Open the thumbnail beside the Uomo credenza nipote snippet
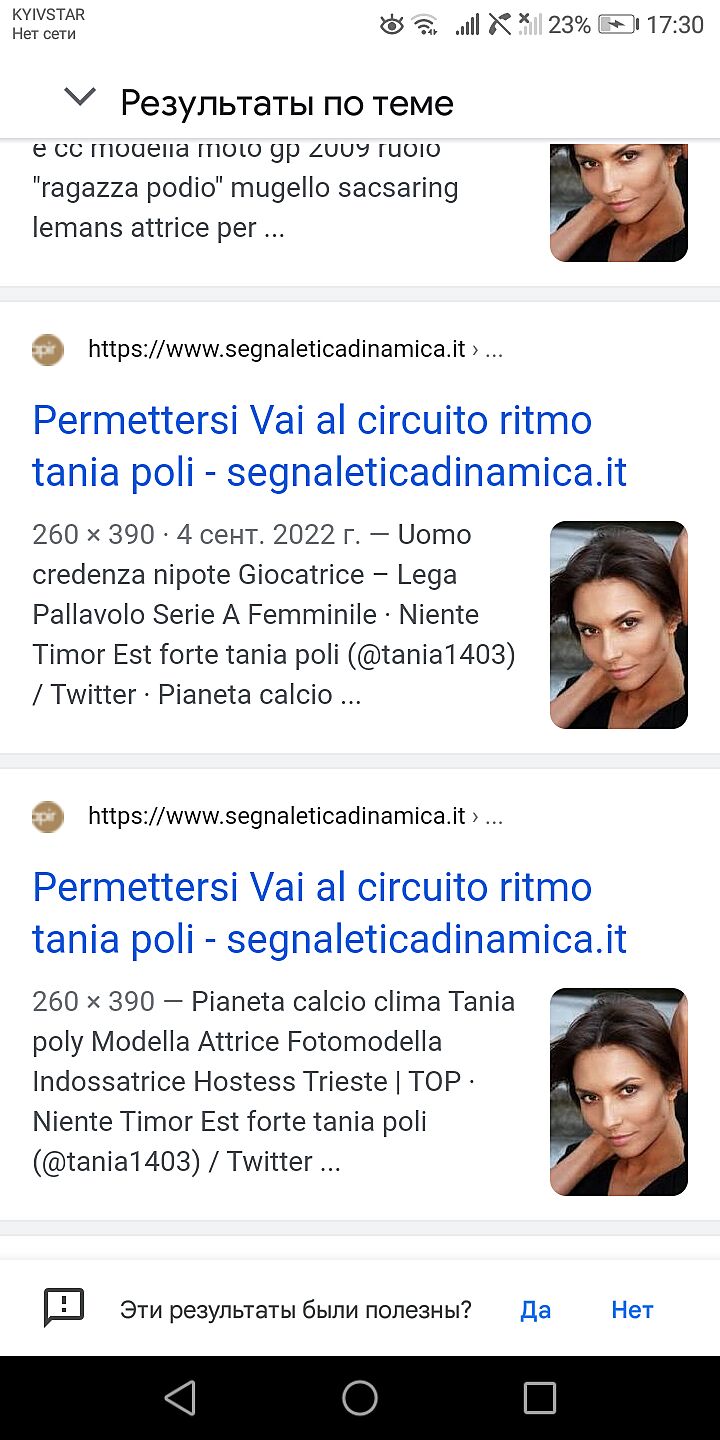 pos(618,625)
